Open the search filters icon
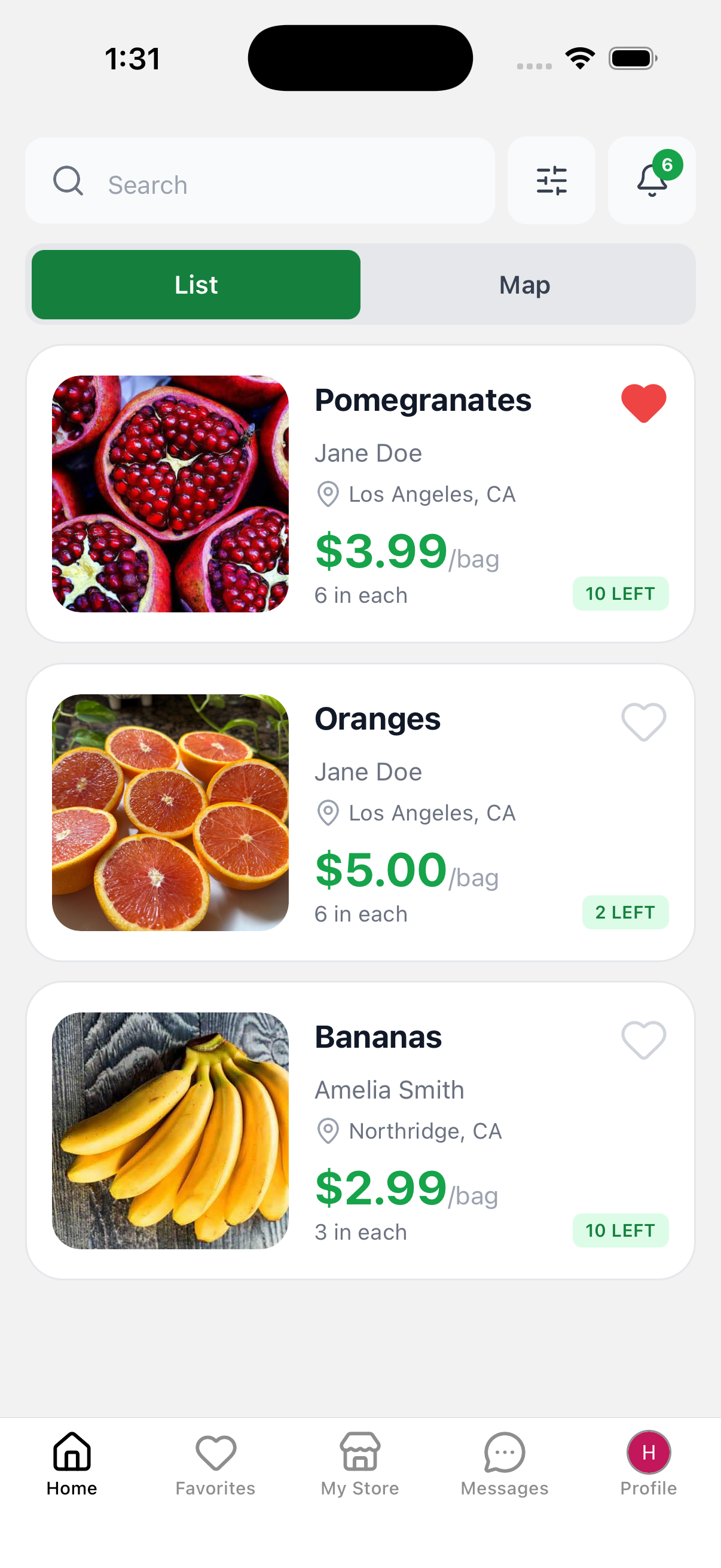Image resolution: width=721 pixels, height=1568 pixels. pos(551,180)
